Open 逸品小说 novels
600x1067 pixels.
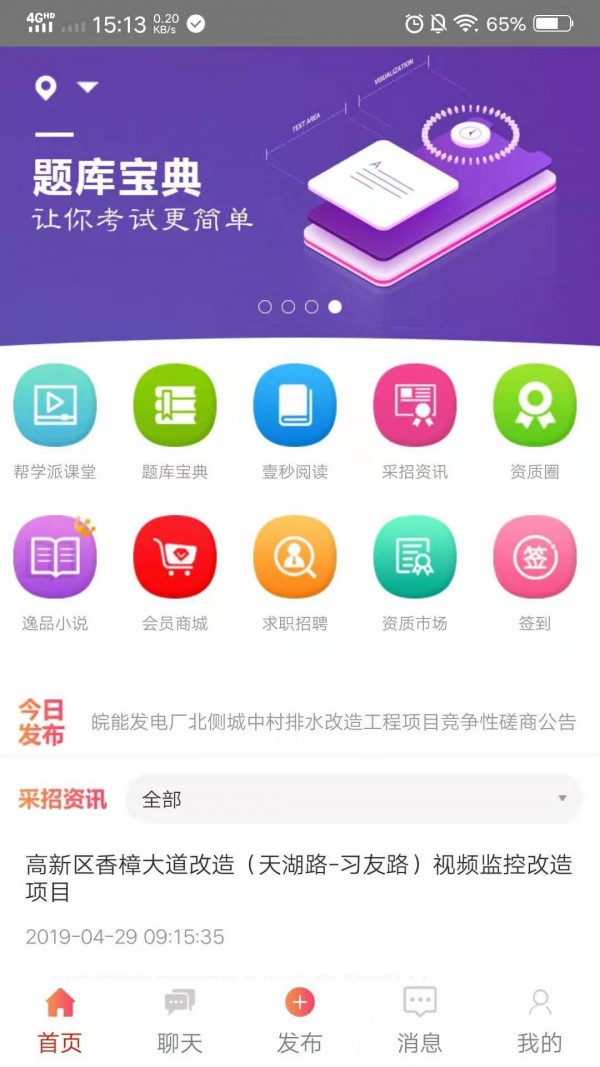pyautogui.click(x=55, y=557)
